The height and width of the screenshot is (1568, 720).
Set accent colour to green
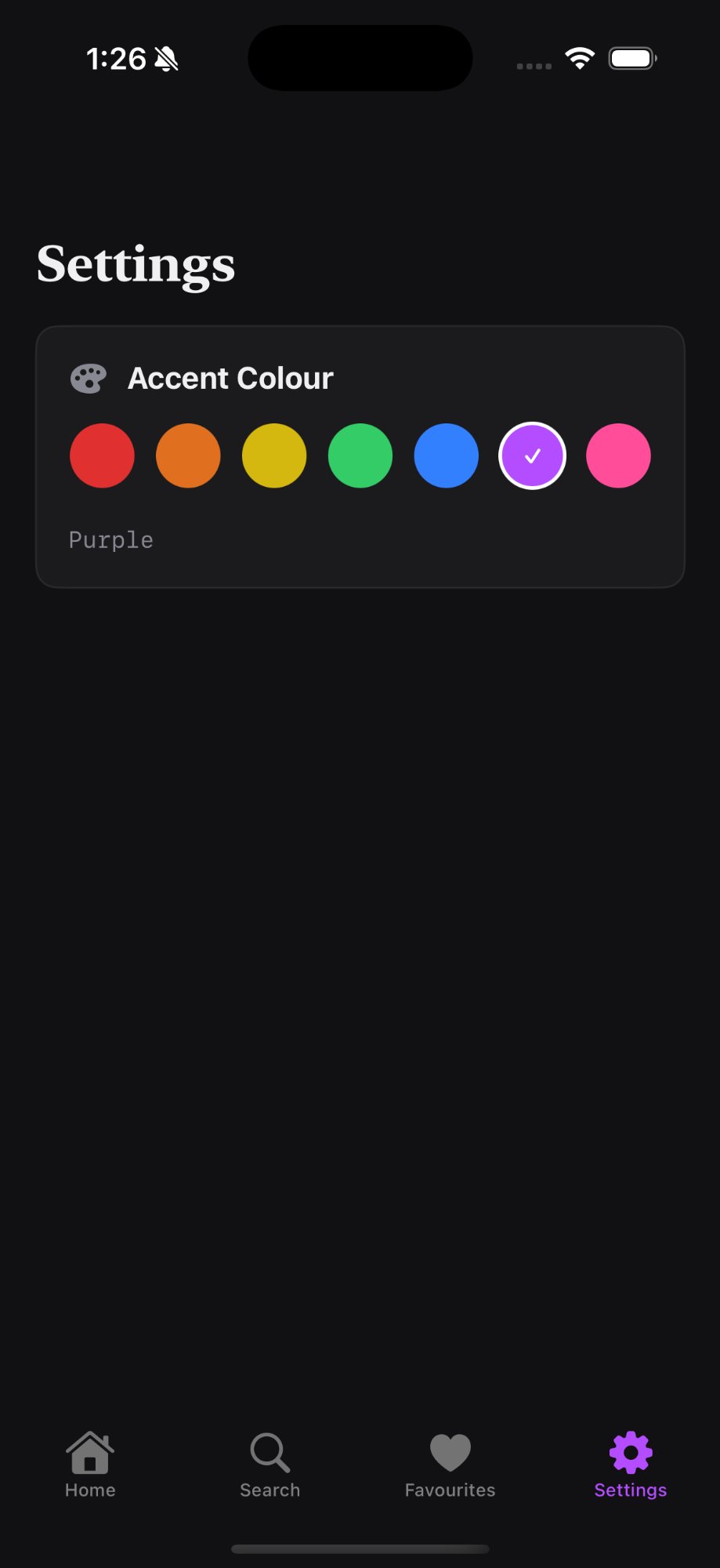(360, 456)
